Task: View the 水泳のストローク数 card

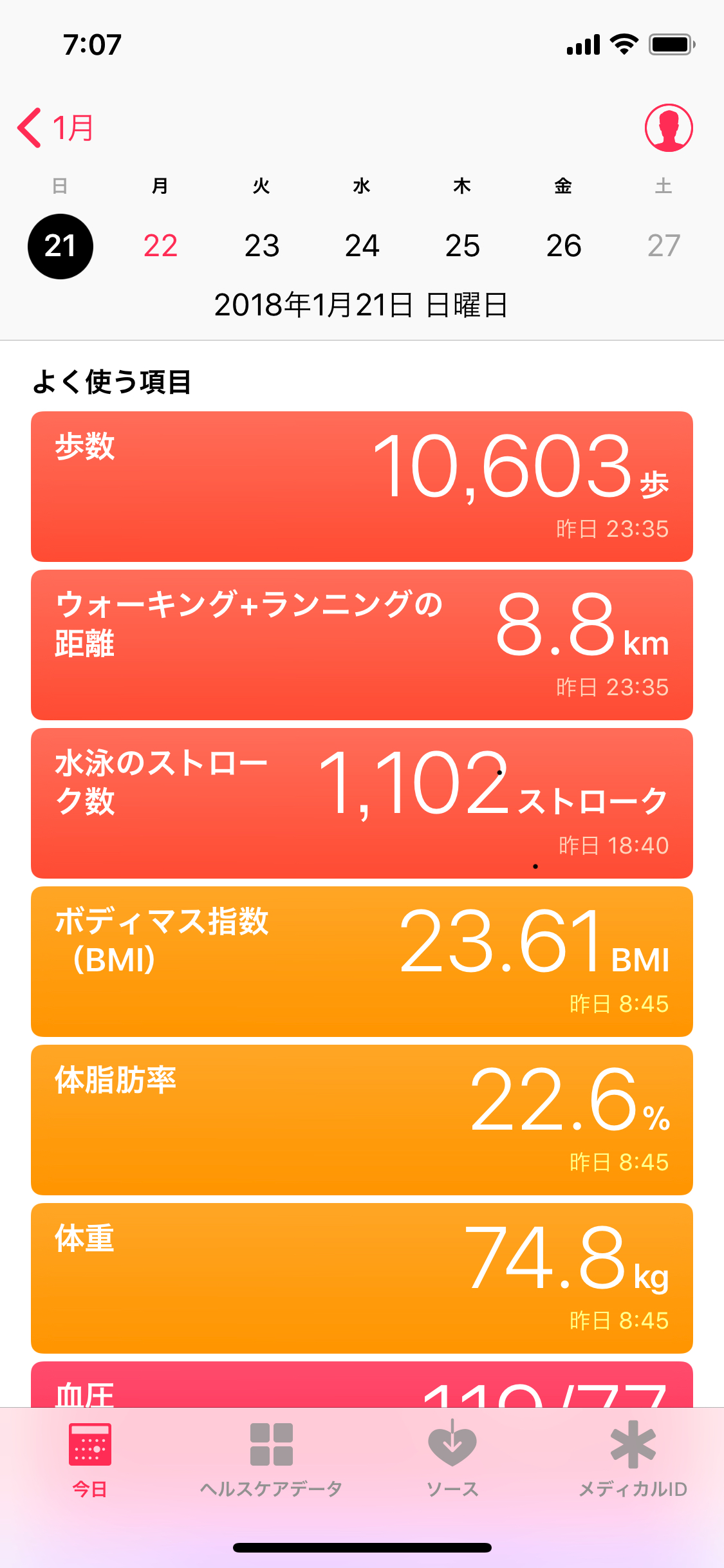Action: (362, 803)
